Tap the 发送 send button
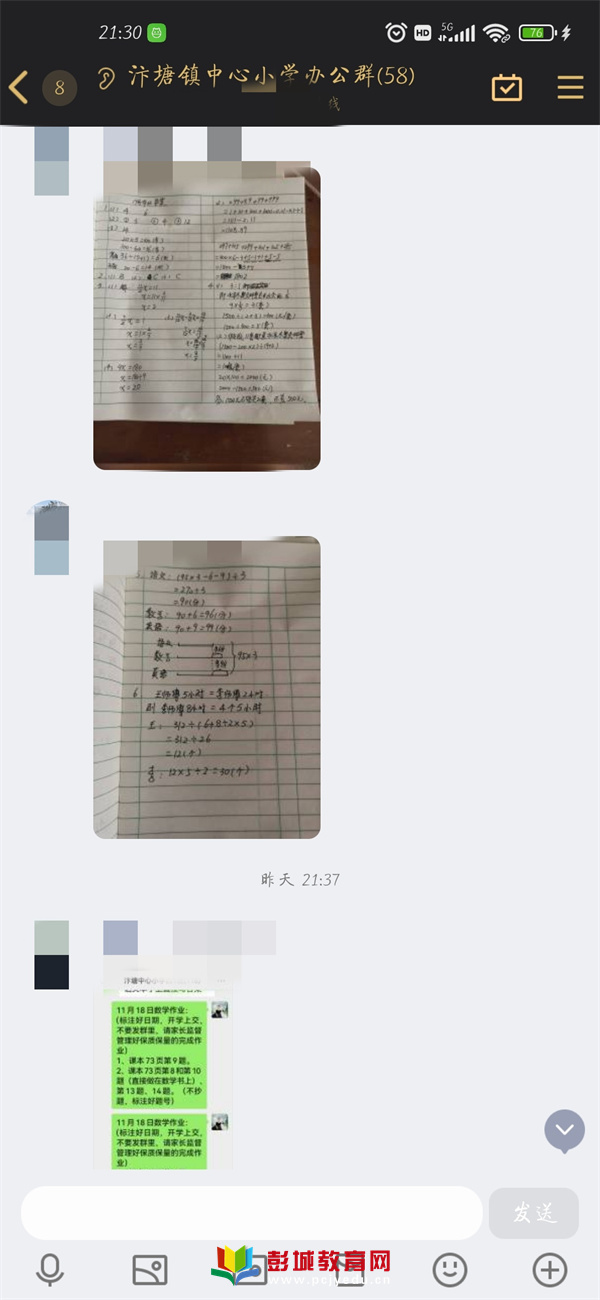 pos(533,1213)
